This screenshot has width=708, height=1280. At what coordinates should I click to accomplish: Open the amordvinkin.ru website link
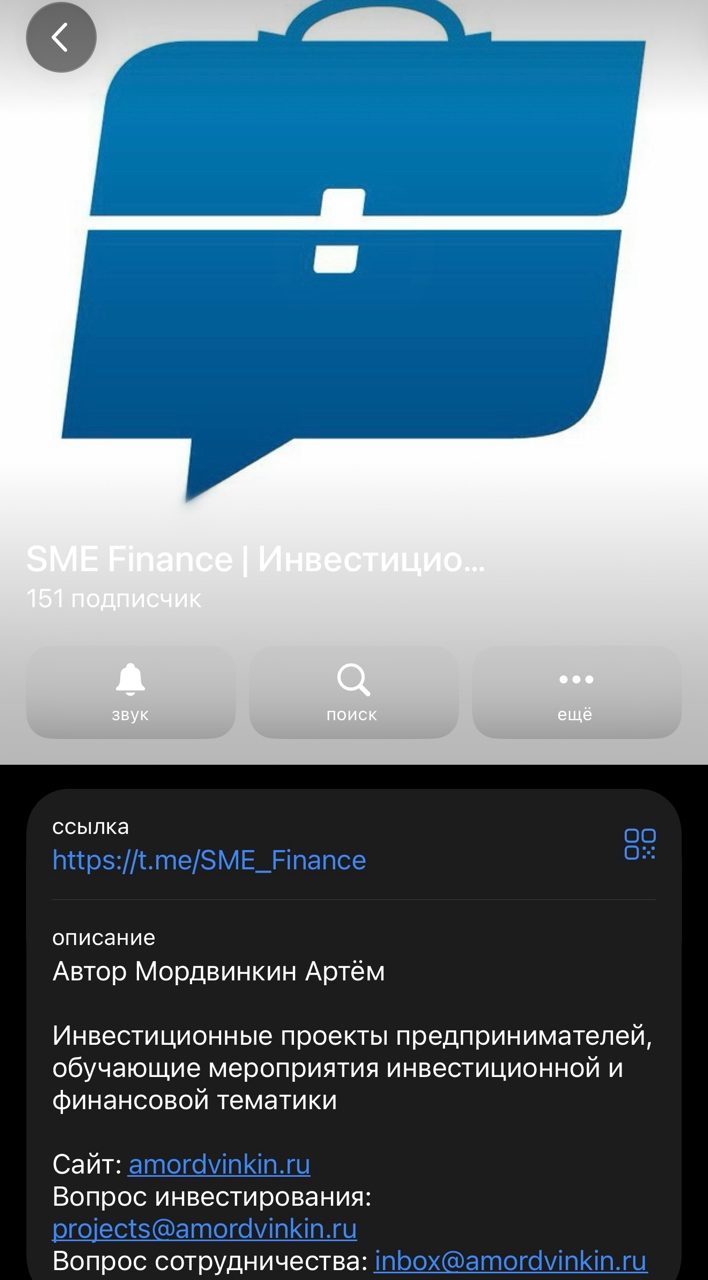pos(219,1165)
